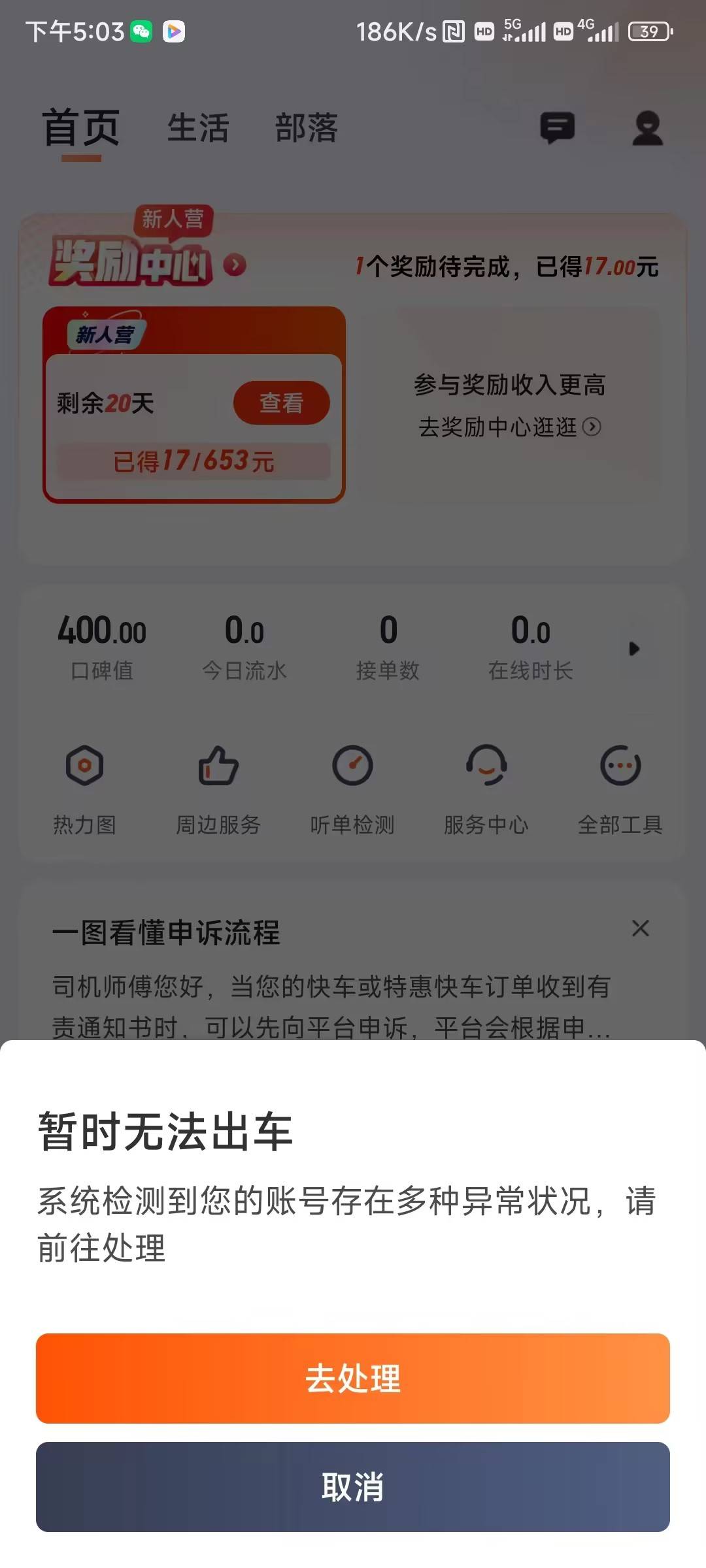The height and width of the screenshot is (1568, 706).
Task: Open 周边服务 nearby services
Action: 218,787
